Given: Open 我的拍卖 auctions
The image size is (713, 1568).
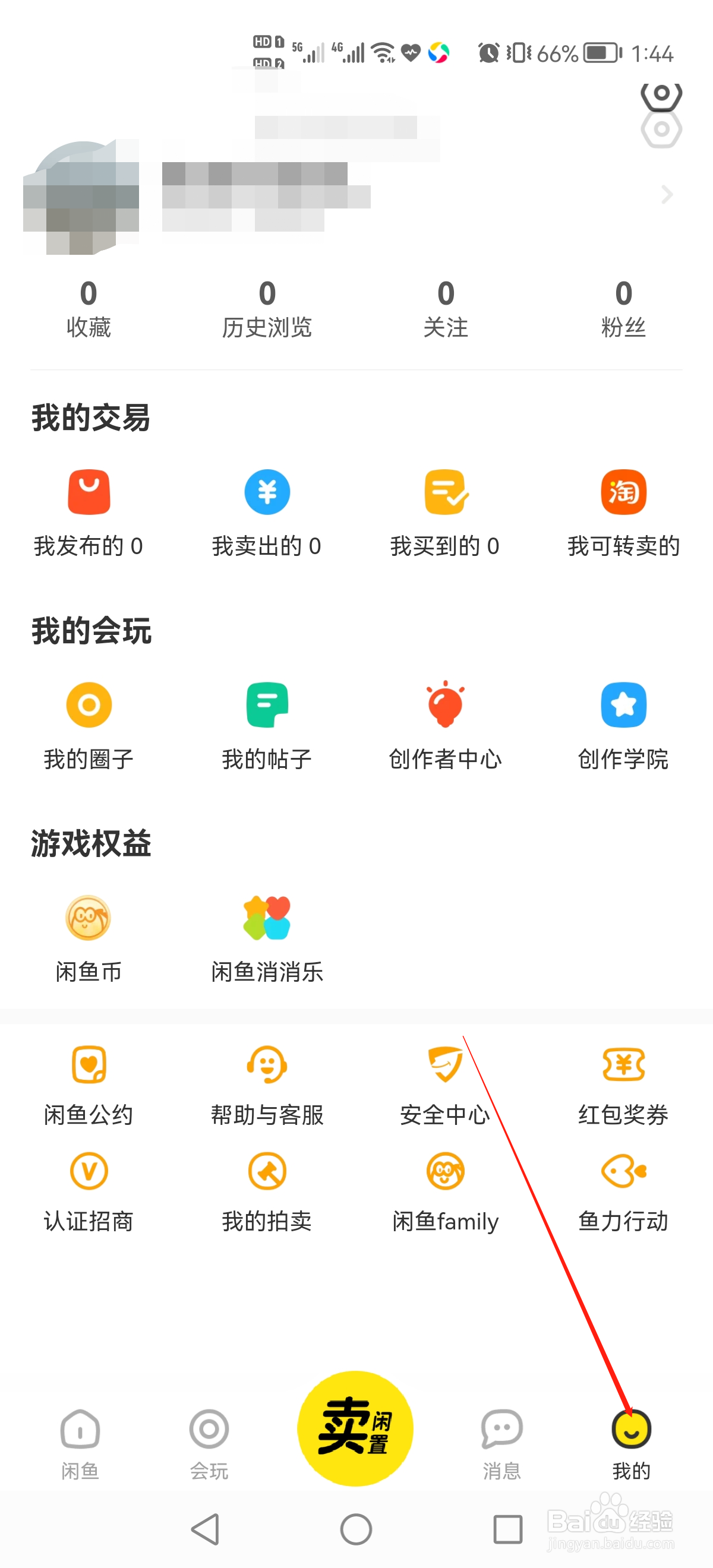Looking at the screenshot, I should [x=267, y=1191].
